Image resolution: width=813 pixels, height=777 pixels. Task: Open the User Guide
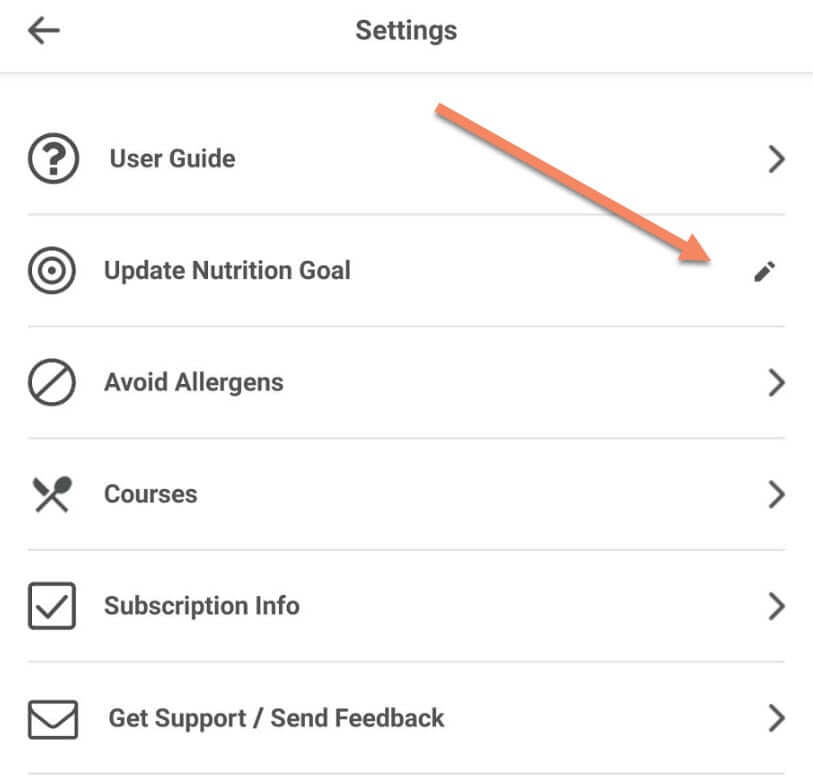point(172,159)
